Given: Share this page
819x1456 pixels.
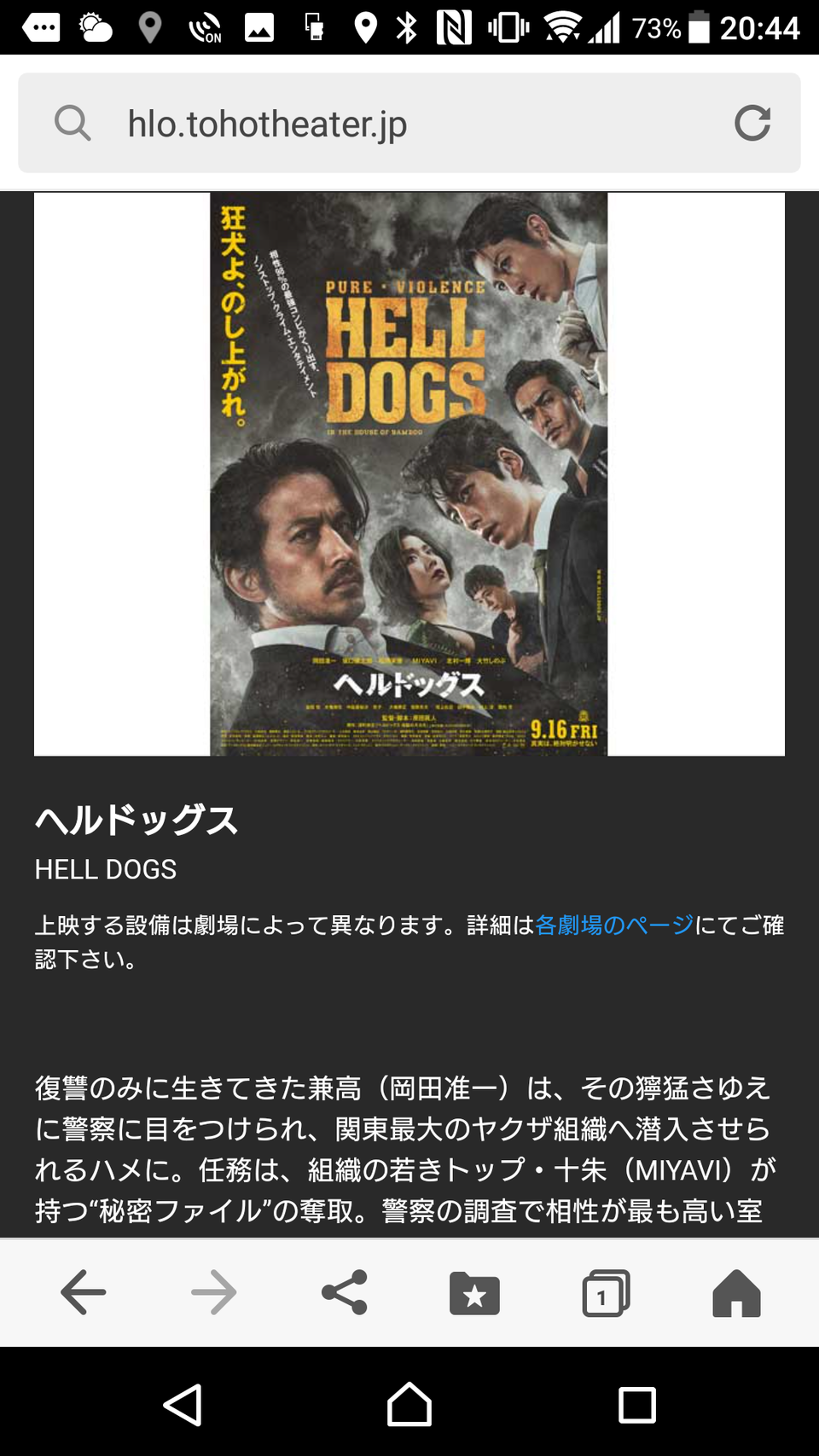Looking at the screenshot, I should pyautogui.click(x=345, y=1292).
